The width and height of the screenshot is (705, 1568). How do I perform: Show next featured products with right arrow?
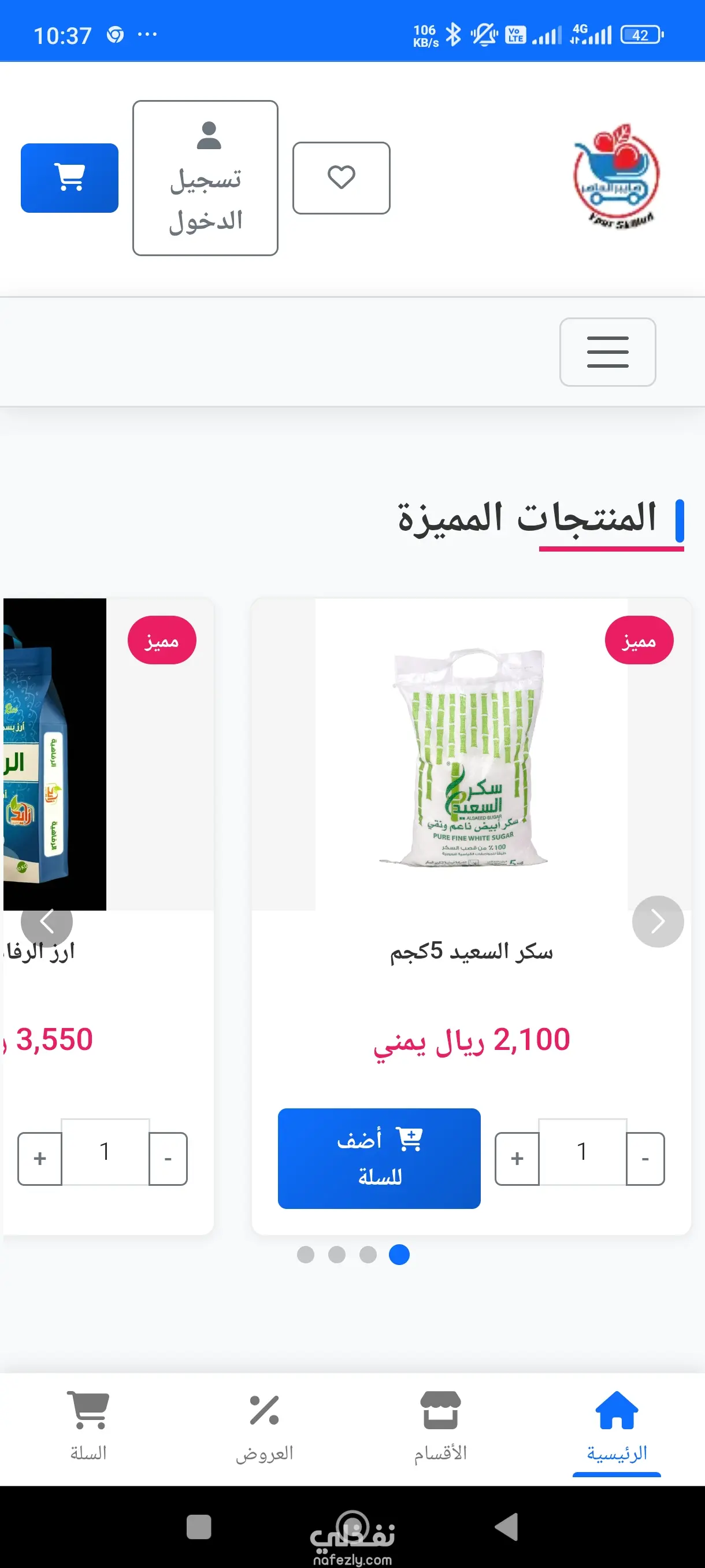658,921
